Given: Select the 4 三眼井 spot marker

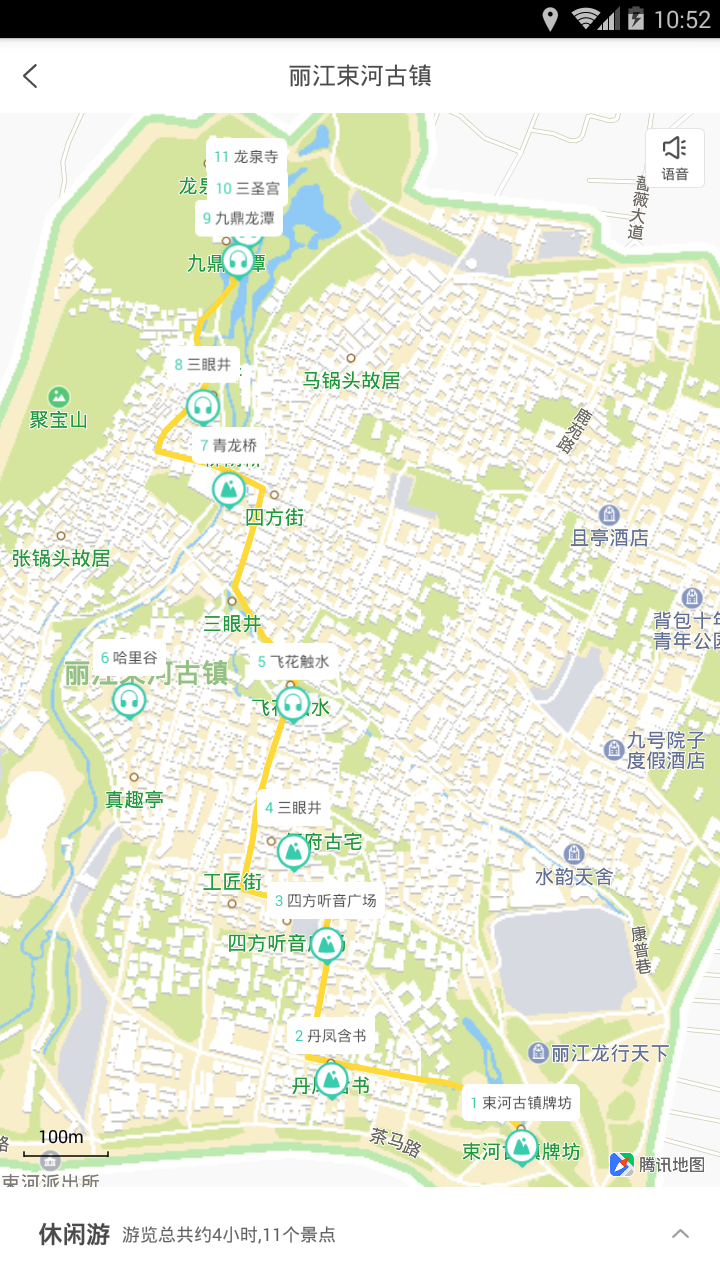Looking at the screenshot, I should pos(293,851).
